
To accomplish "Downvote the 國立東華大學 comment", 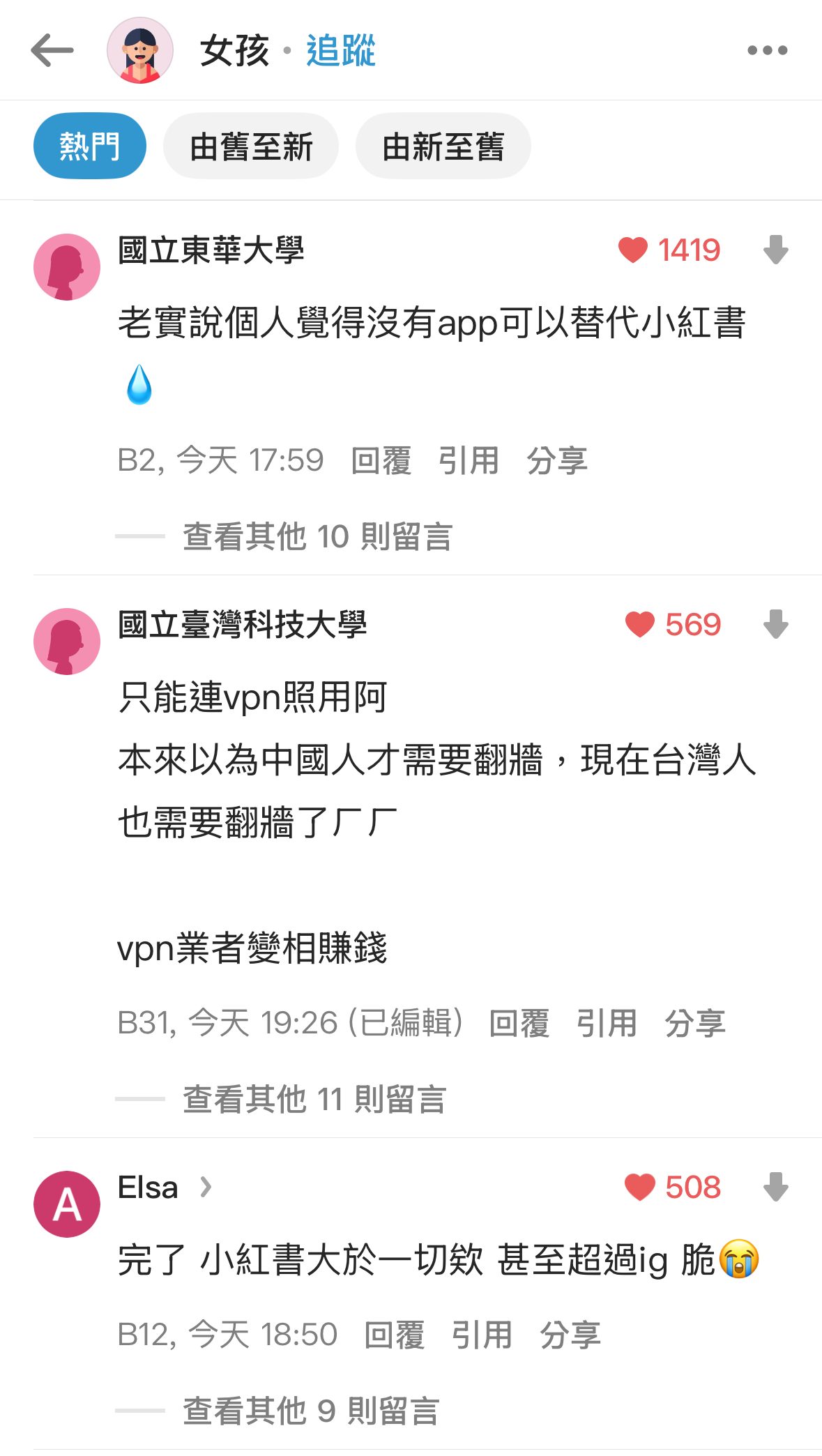I will tap(775, 250).
